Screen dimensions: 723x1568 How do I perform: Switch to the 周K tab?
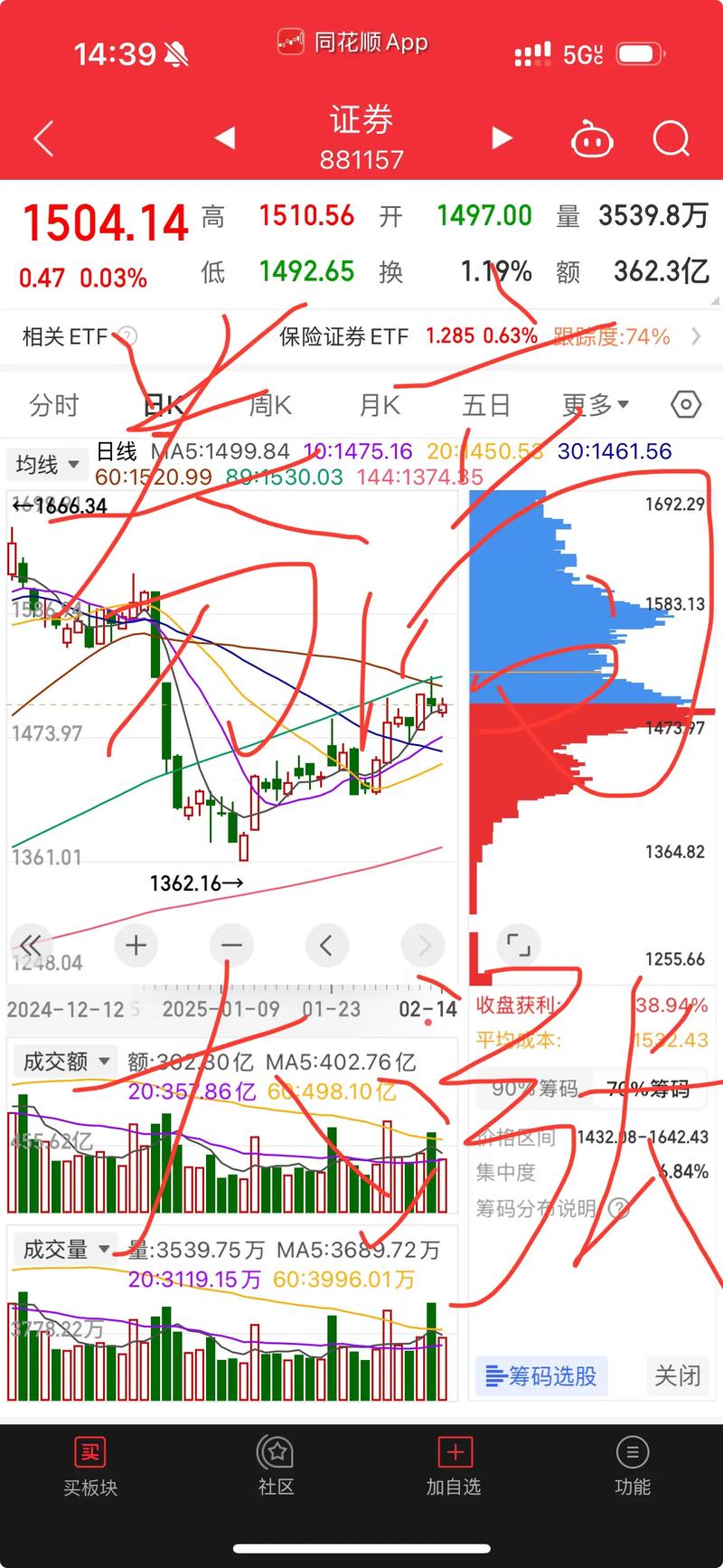click(x=270, y=405)
